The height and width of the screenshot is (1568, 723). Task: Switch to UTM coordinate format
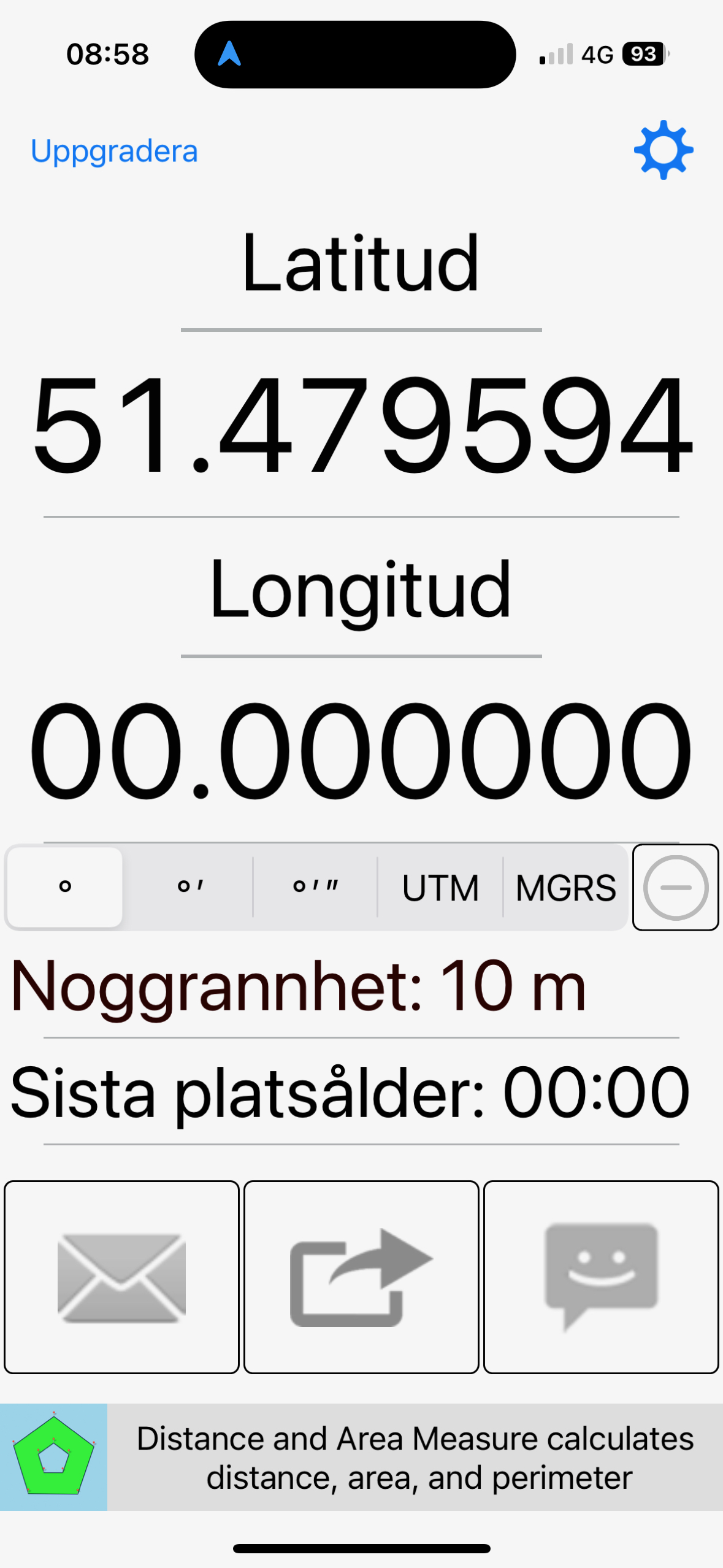pyautogui.click(x=440, y=887)
